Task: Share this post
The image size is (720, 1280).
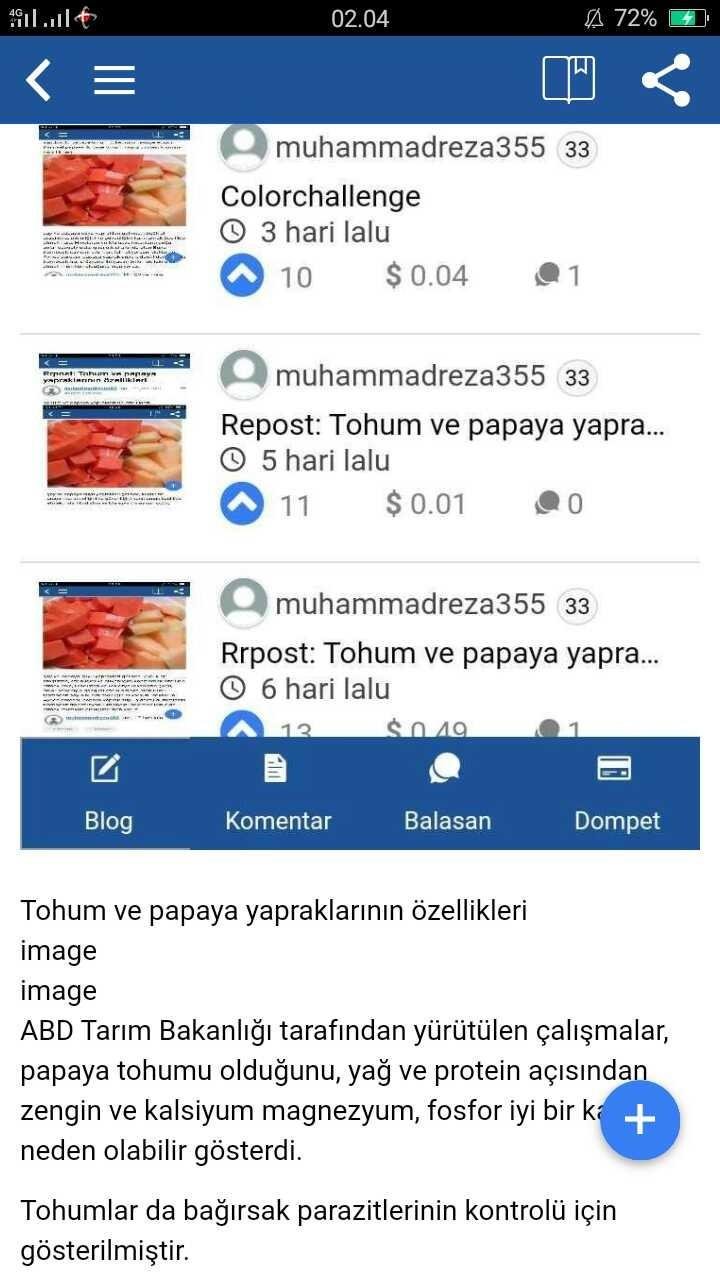Action: (x=666, y=80)
